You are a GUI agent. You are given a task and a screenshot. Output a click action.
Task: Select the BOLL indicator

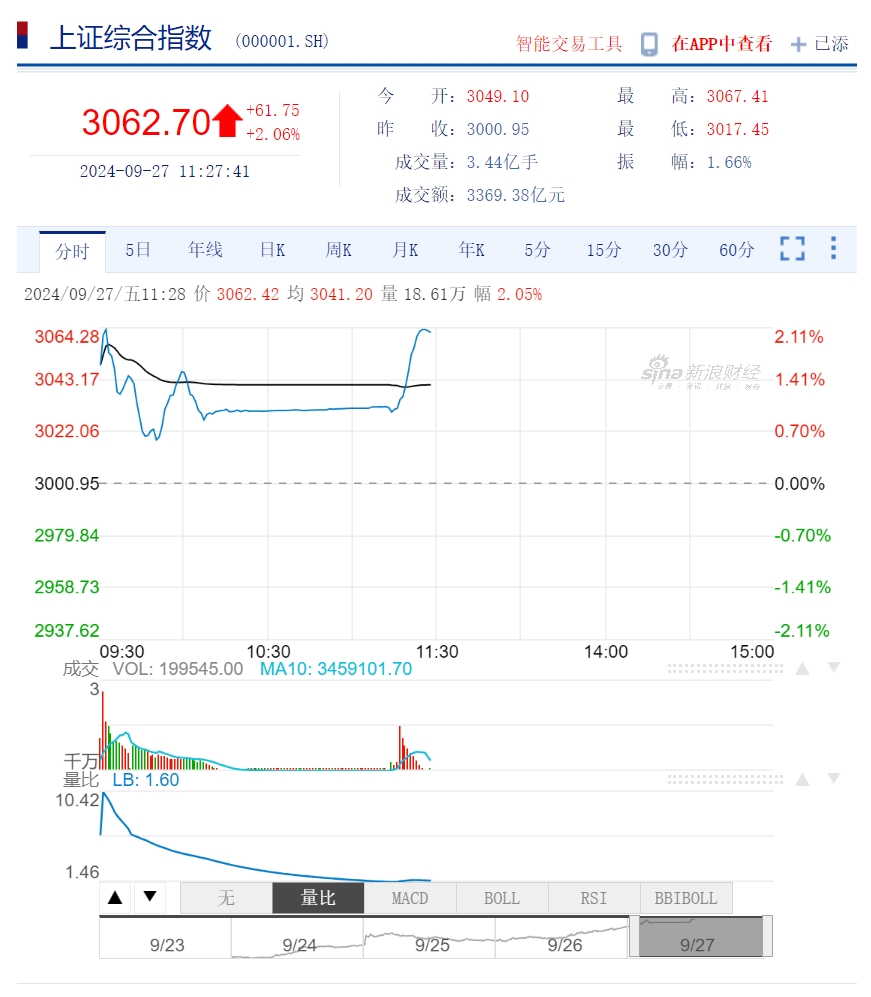point(502,898)
